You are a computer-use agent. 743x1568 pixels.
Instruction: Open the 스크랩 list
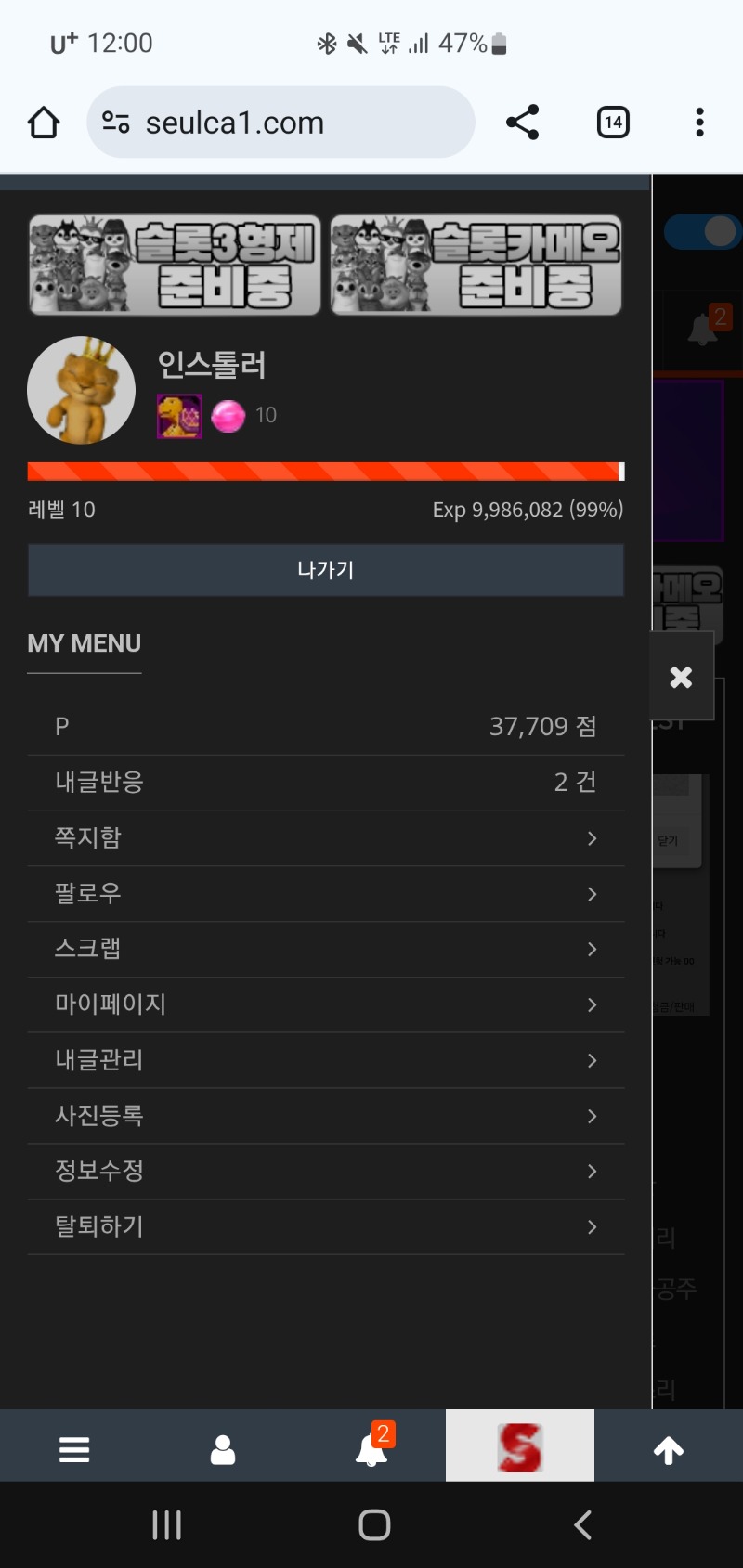(325, 949)
